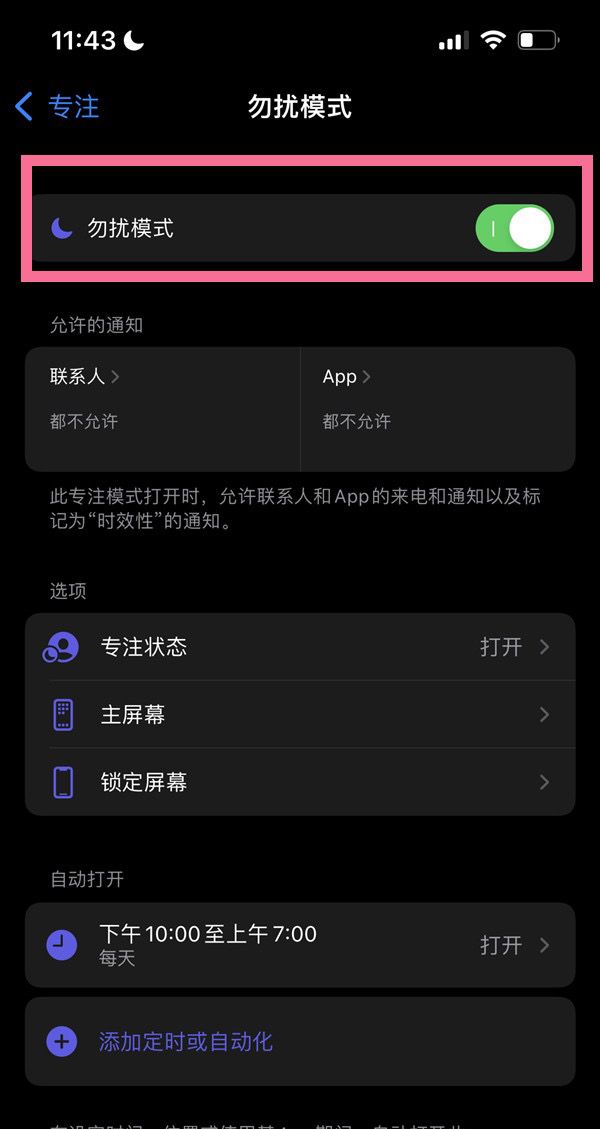Open 专注状态 option
The width and height of the screenshot is (600, 1129).
pyautogui.click(x=300, y=647)
